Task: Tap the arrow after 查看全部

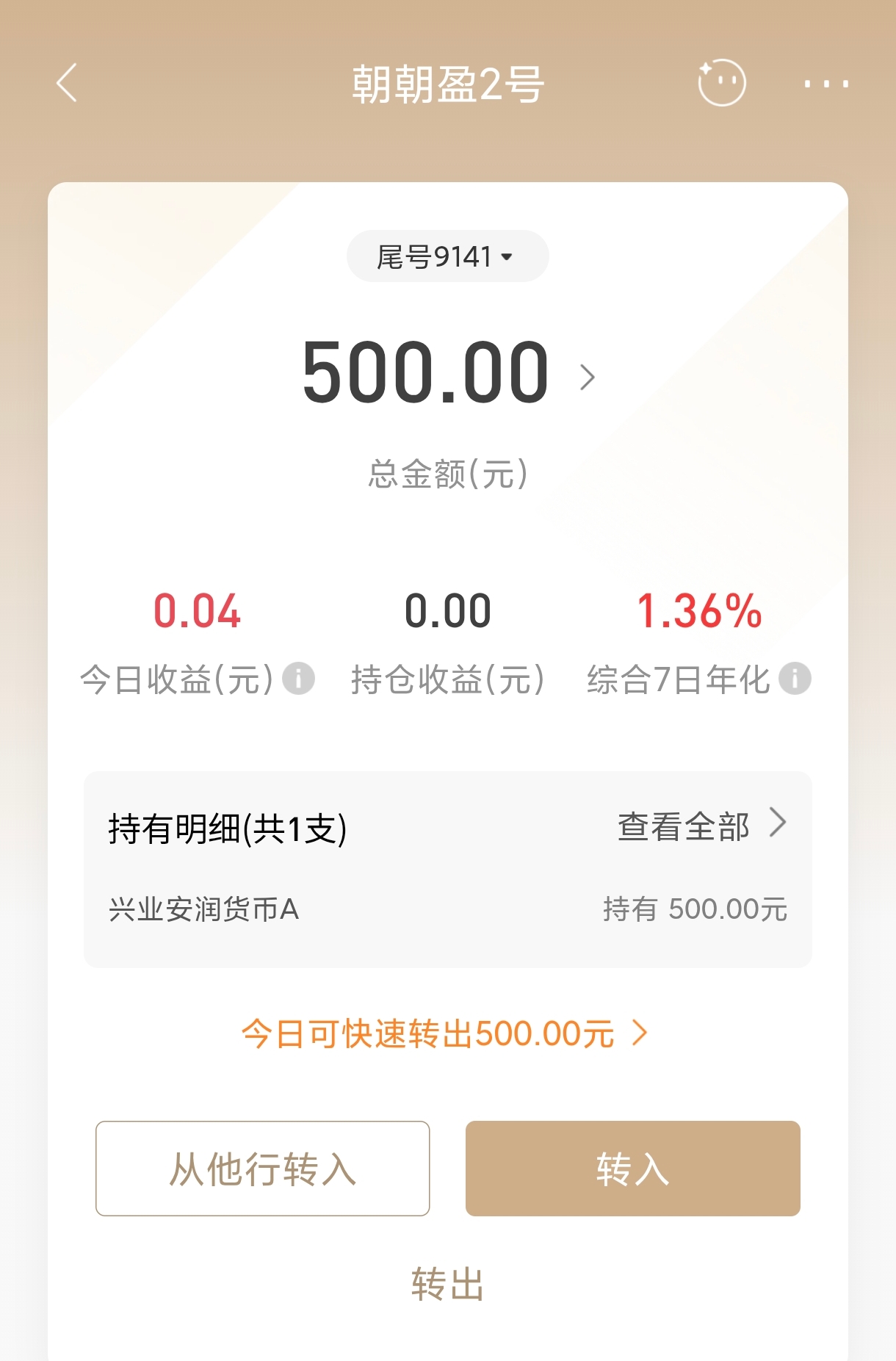Action: [780, 825]
